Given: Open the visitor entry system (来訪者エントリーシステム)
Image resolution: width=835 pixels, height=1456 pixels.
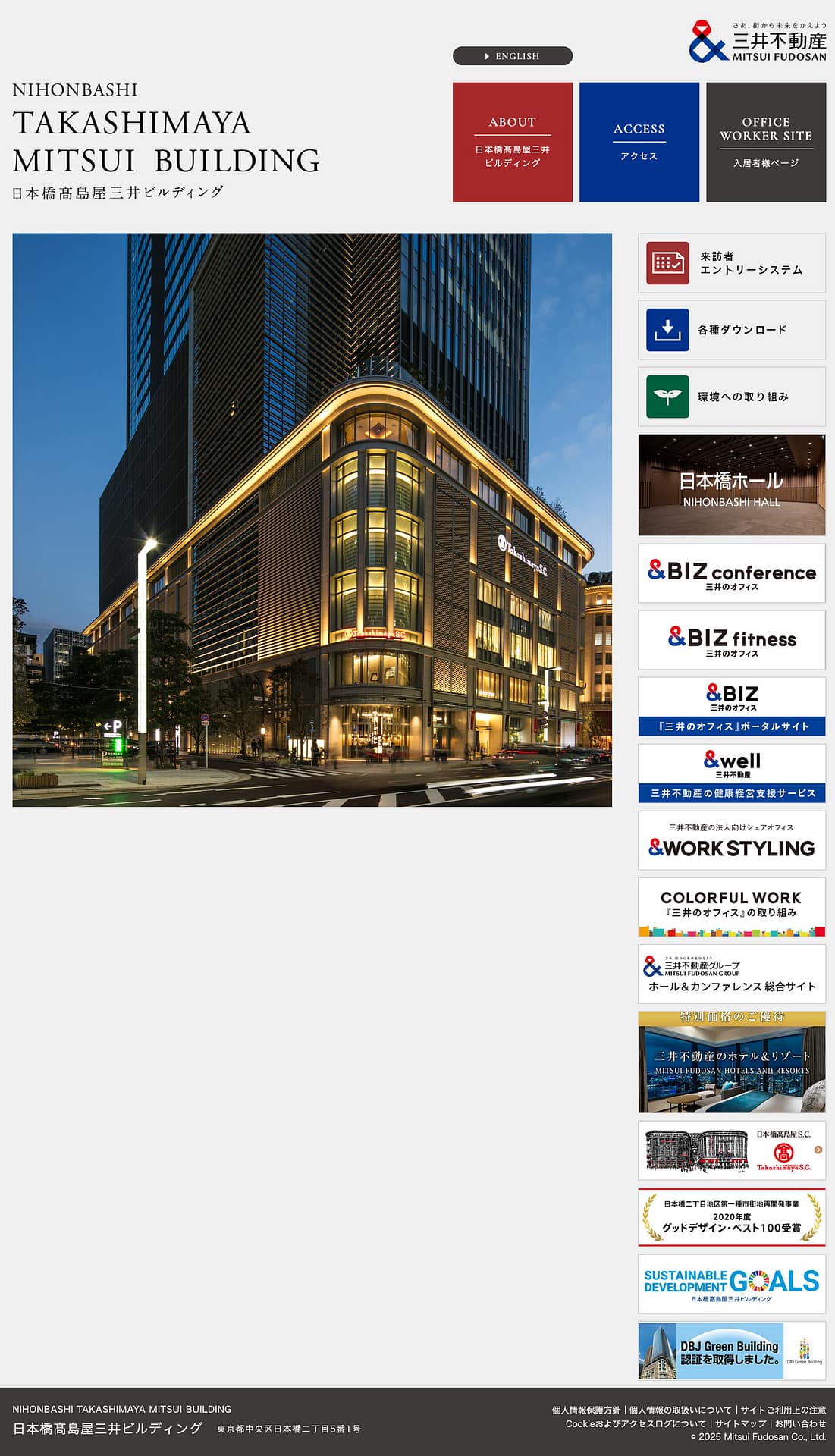Looking at the screenshot, I should click(731, 263).
